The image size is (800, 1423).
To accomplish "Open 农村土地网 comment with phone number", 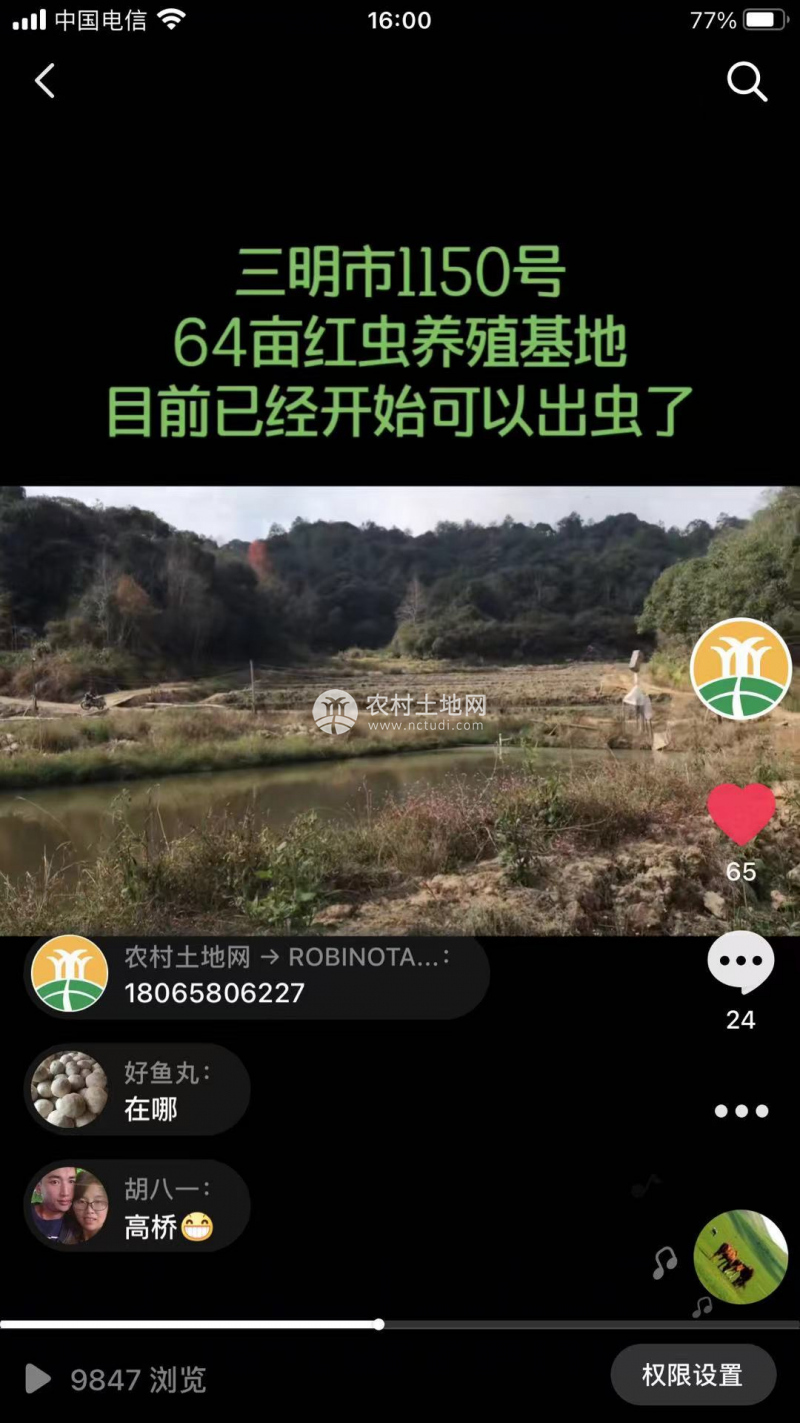I will [256, 975].
